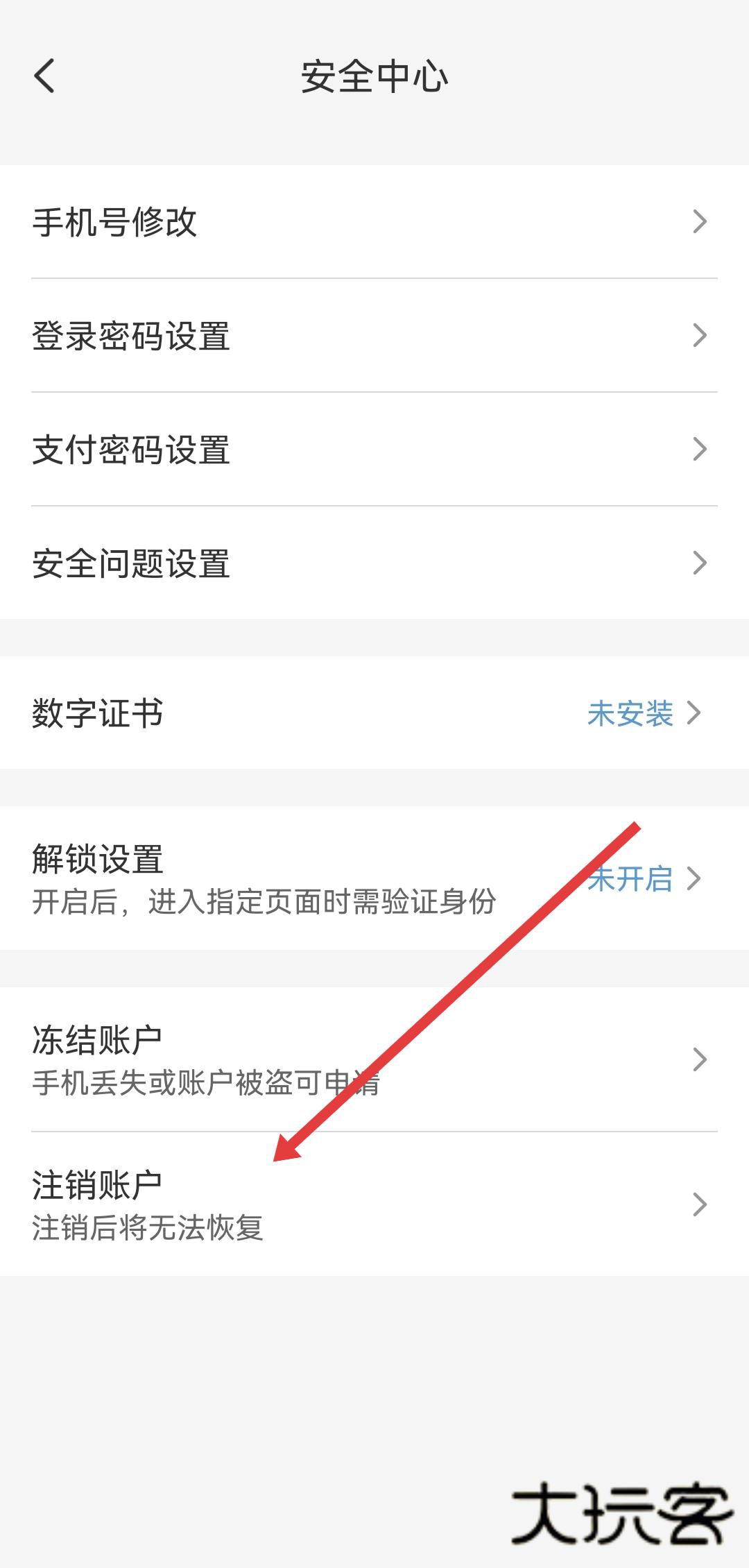Screen dimensions: 749x1568
Task: Open 登录密码设置
Action: [x=374, y=336]
